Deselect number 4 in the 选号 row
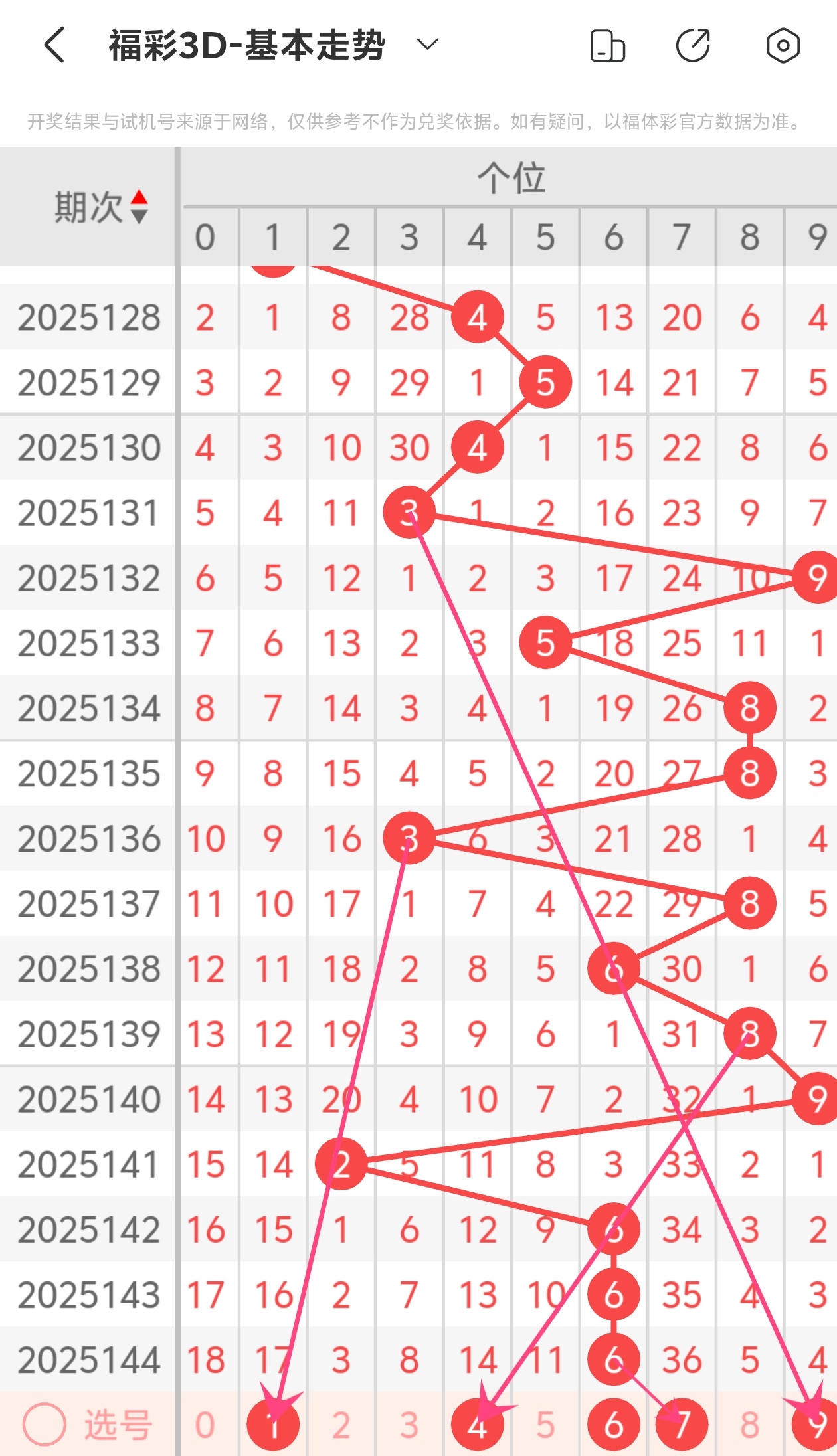The image size is (837, 1456). click(477, 1425)
